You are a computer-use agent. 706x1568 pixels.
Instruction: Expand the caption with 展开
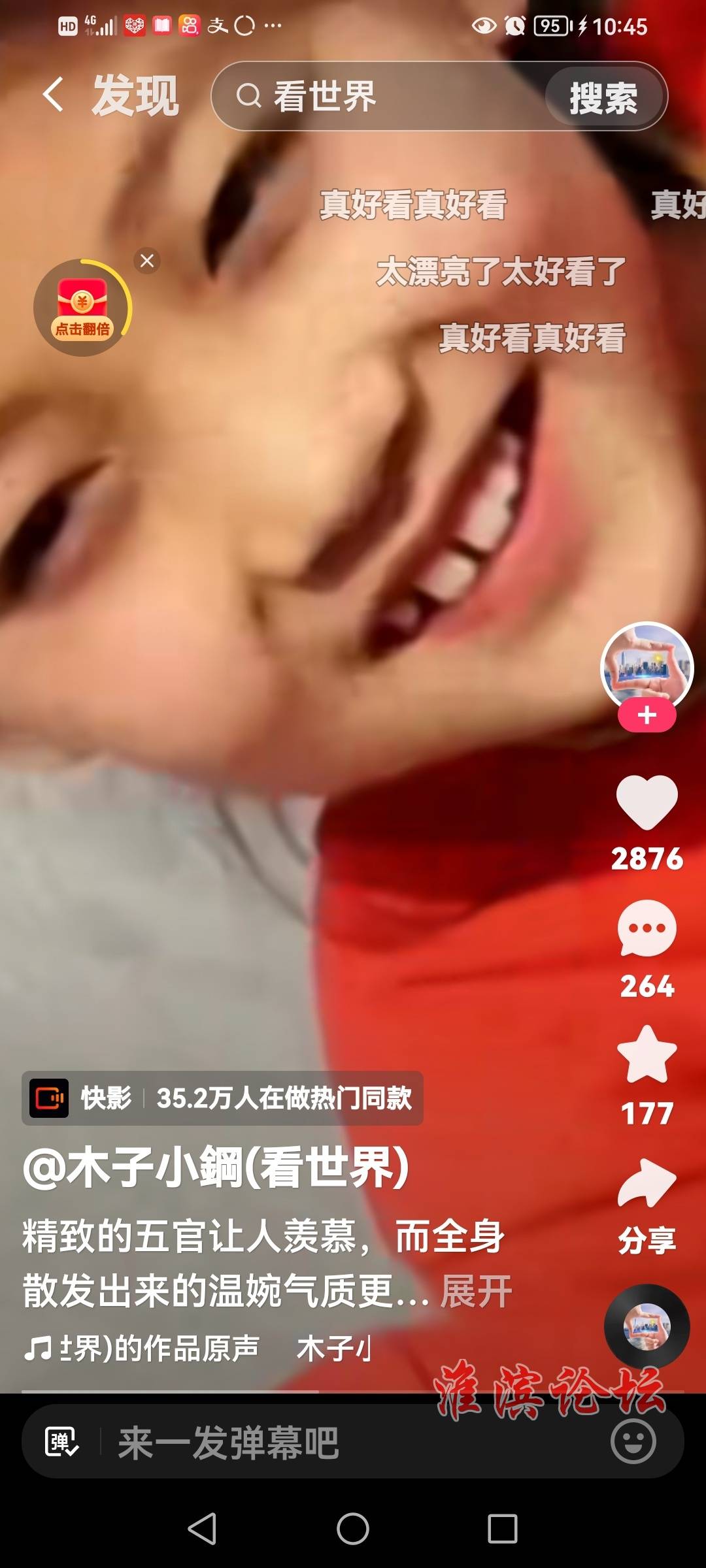click(x=476, y=1291)
